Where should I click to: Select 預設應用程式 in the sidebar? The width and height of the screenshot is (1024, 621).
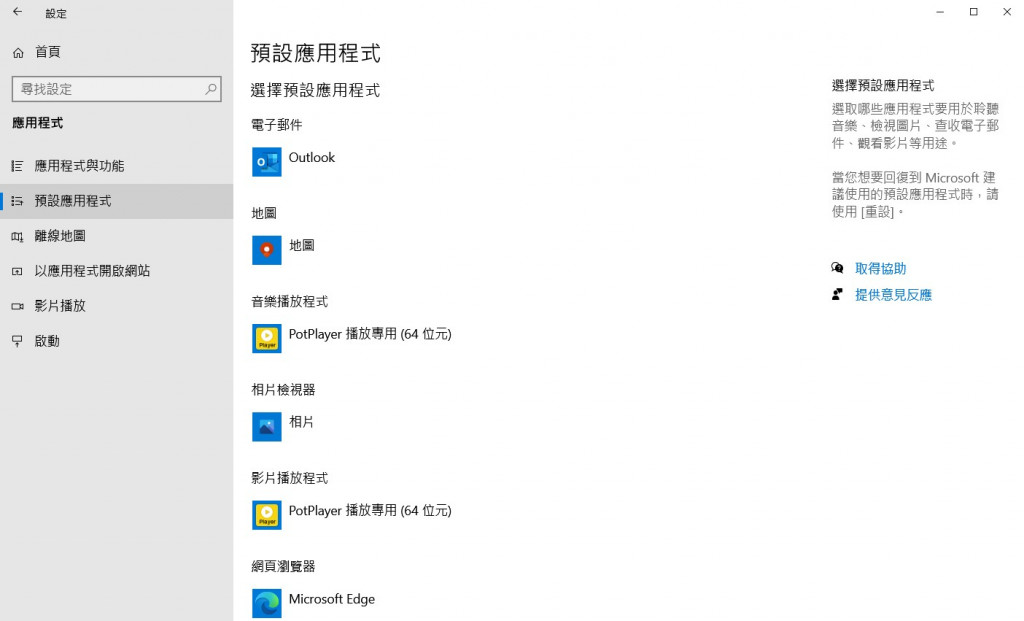pyautogui.click(x=73, y=201)
